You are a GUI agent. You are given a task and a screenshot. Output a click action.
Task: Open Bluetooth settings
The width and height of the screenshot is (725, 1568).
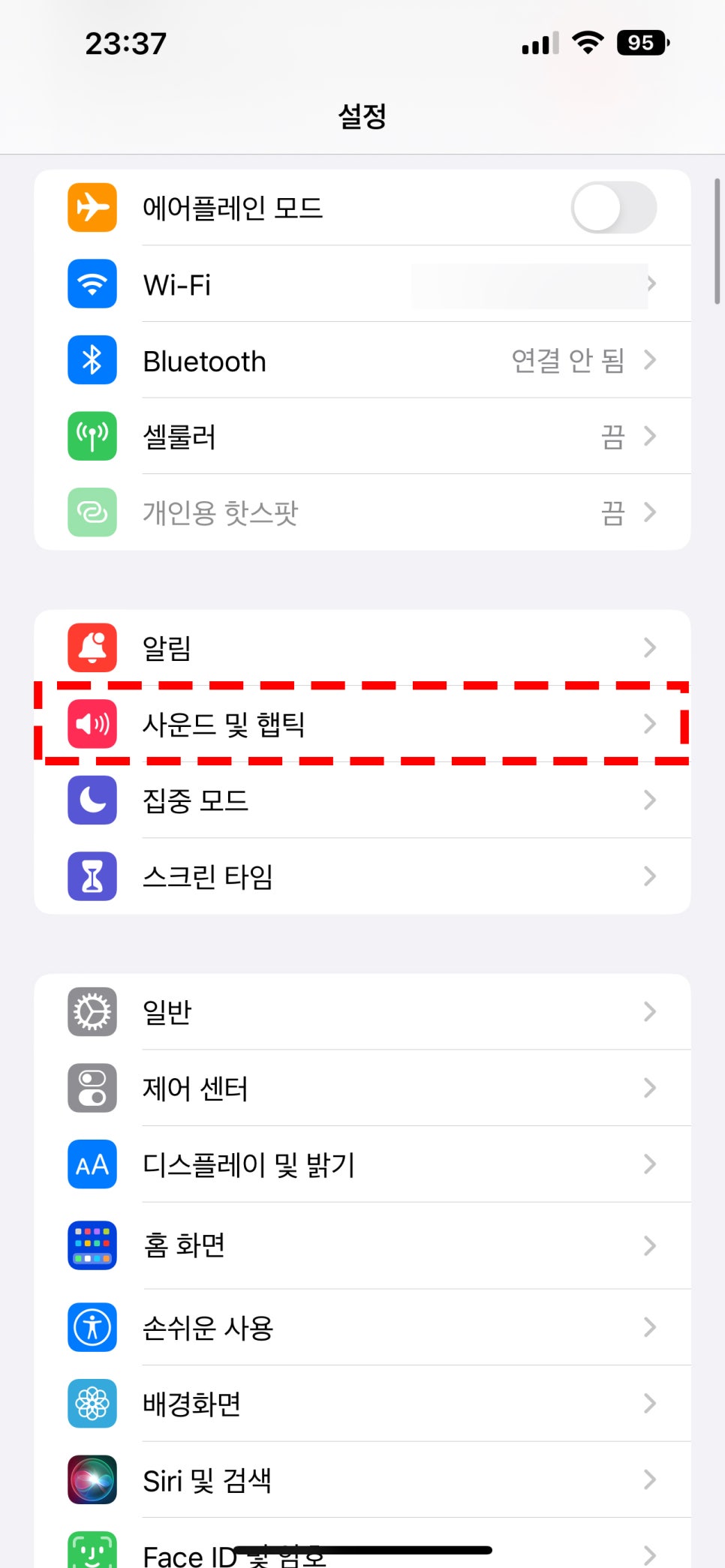(x=362, y=361)
